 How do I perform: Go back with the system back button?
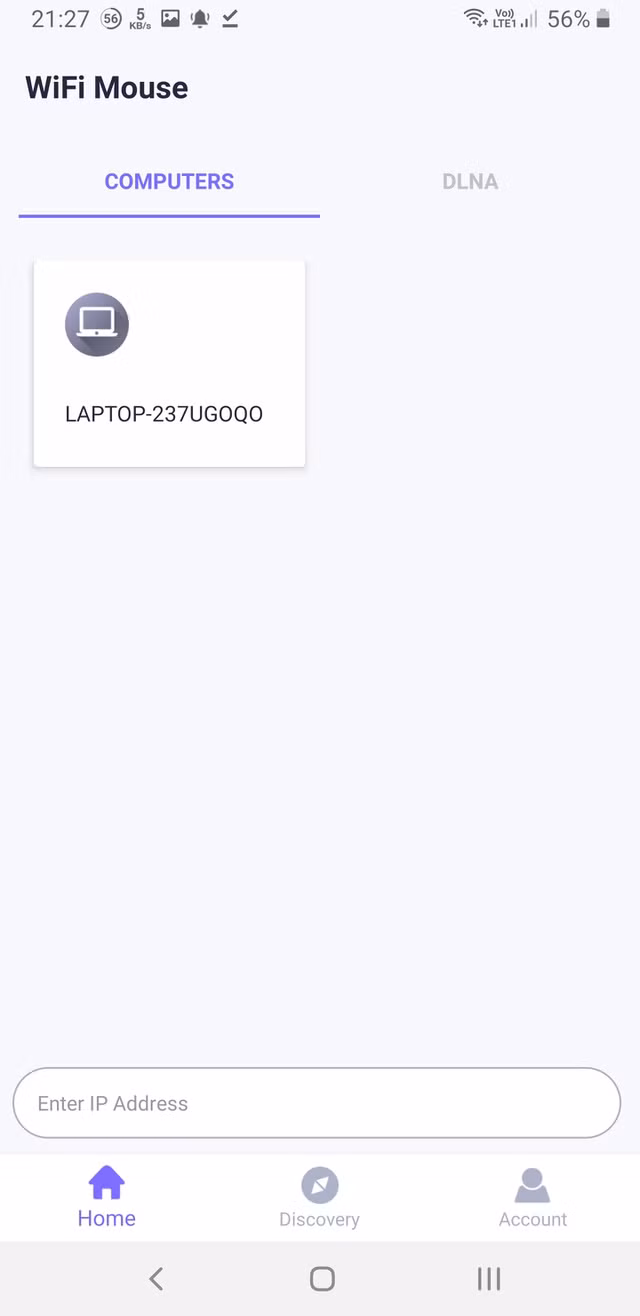click(x=156, y=1278)
